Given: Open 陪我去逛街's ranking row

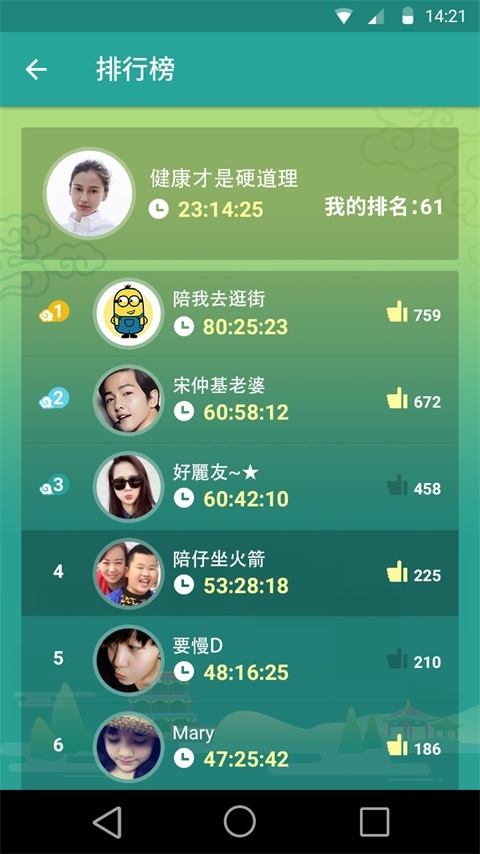Looking at the screenshot, I should point(240,314).
